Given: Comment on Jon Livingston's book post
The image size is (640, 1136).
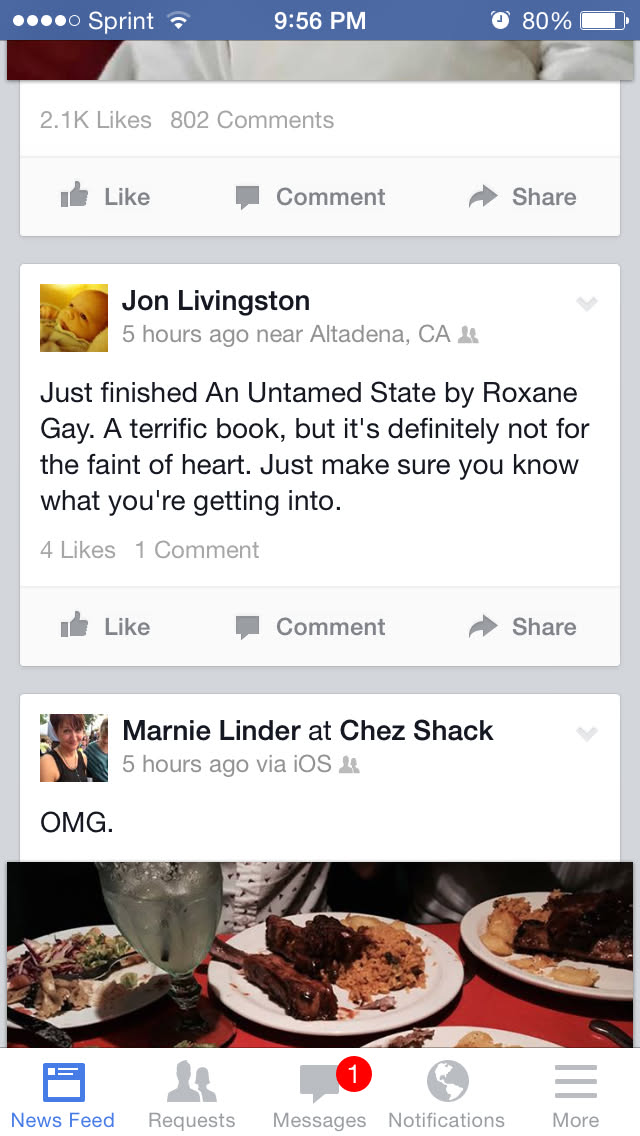Looking at the screenshot, I should (x=311, y=627).
